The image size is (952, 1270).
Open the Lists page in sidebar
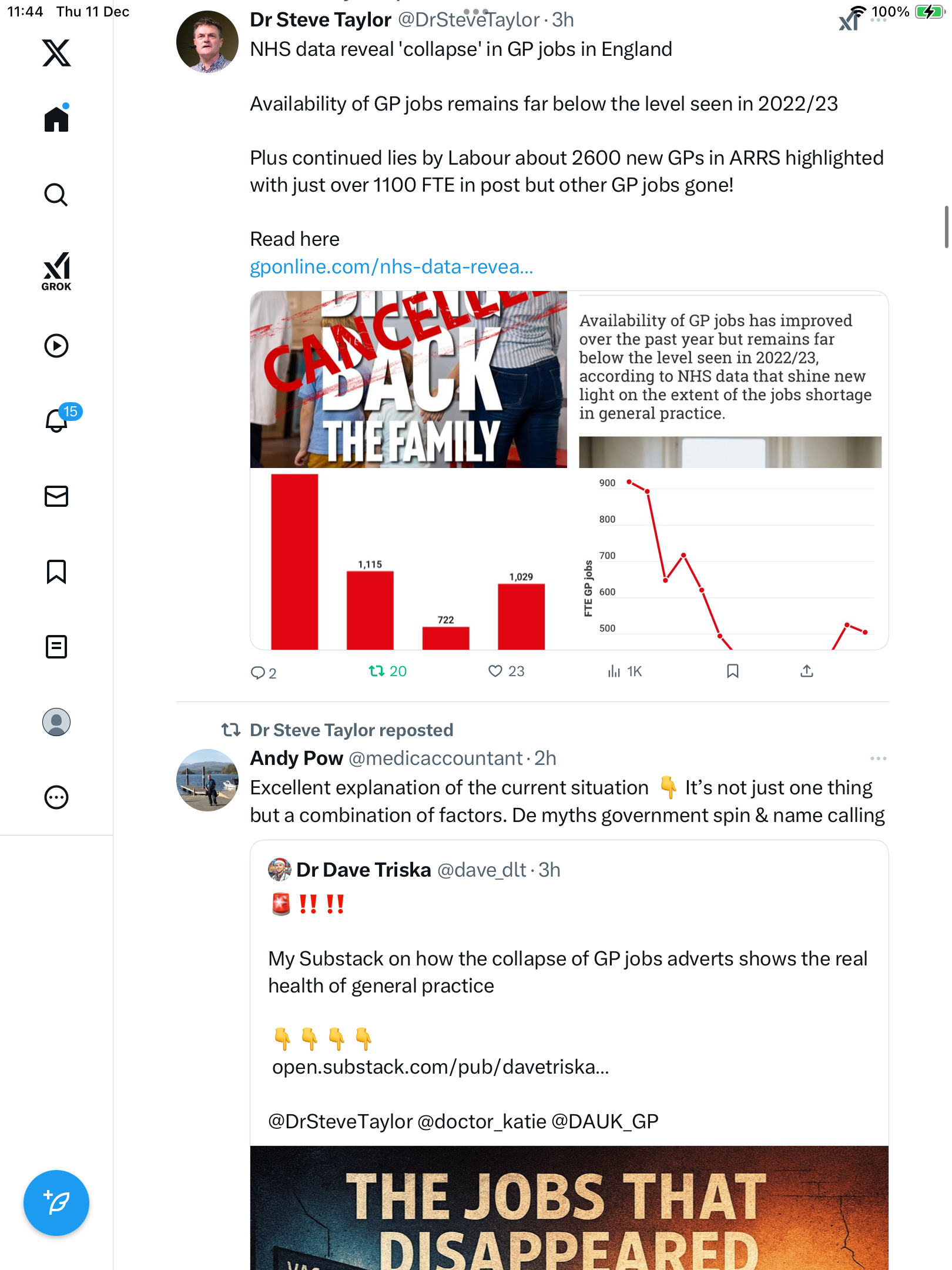(56, 647)
